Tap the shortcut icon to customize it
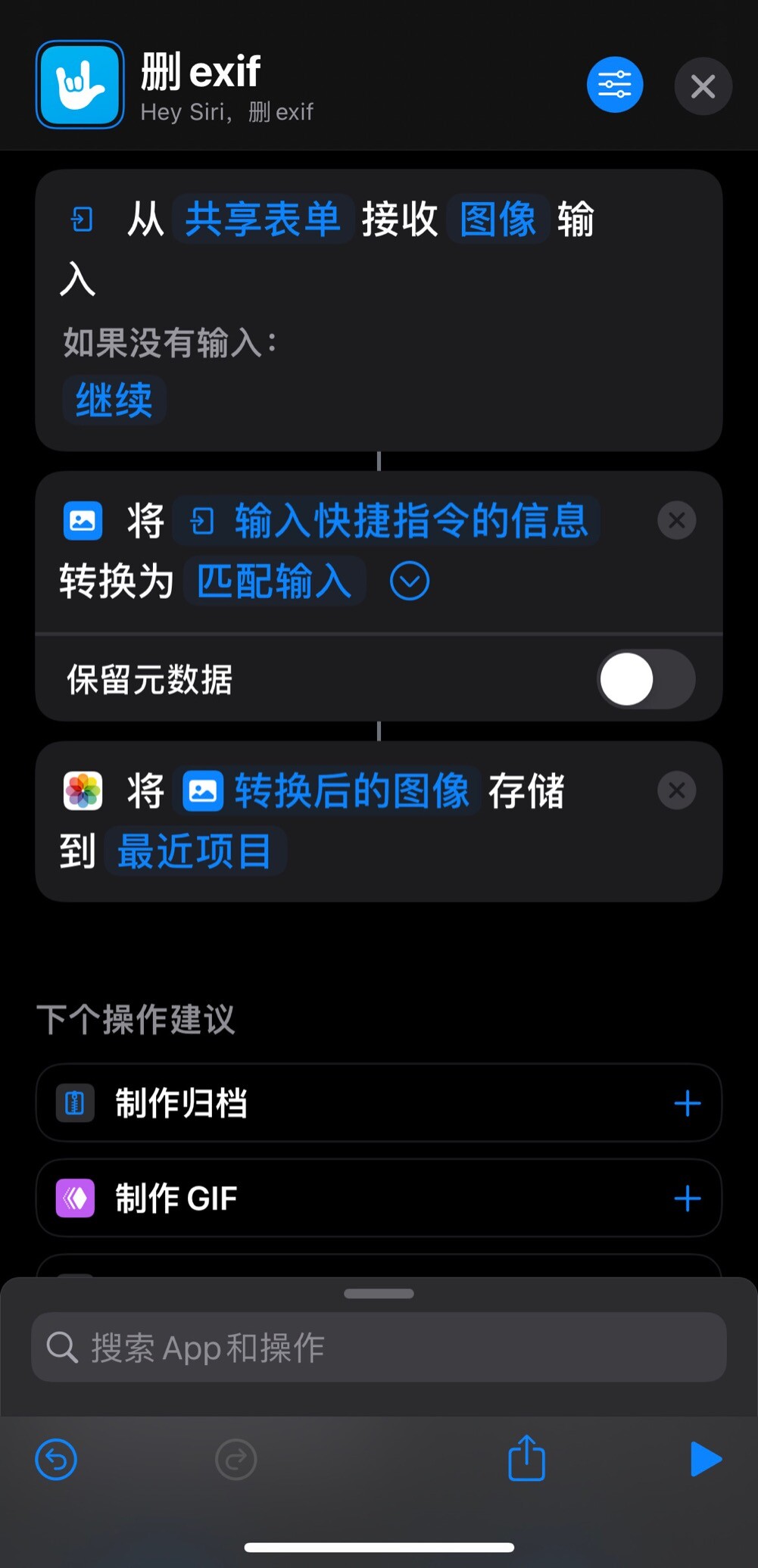Screen dimensions: 758x1568 point(80,85)
